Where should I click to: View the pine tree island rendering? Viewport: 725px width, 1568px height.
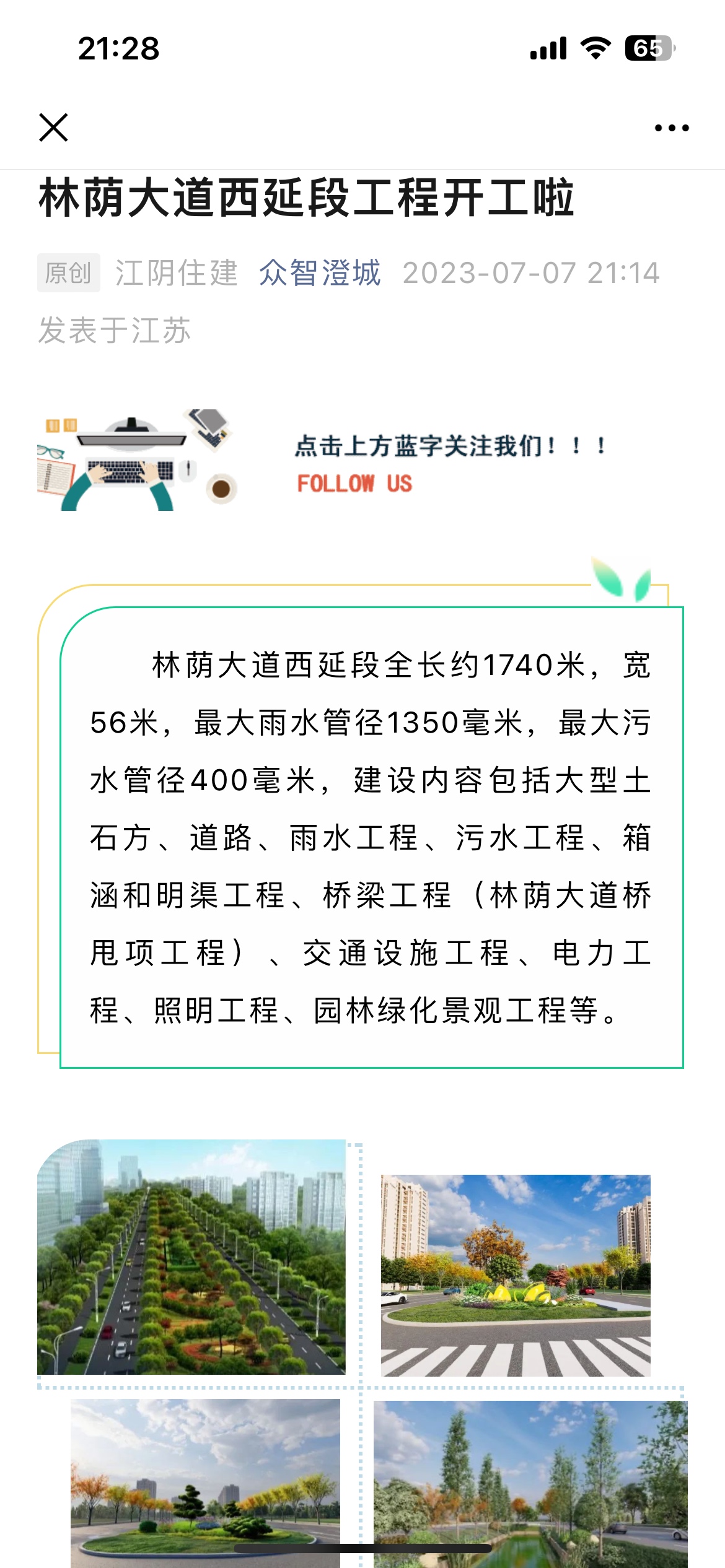click(x=205, y=1480)
